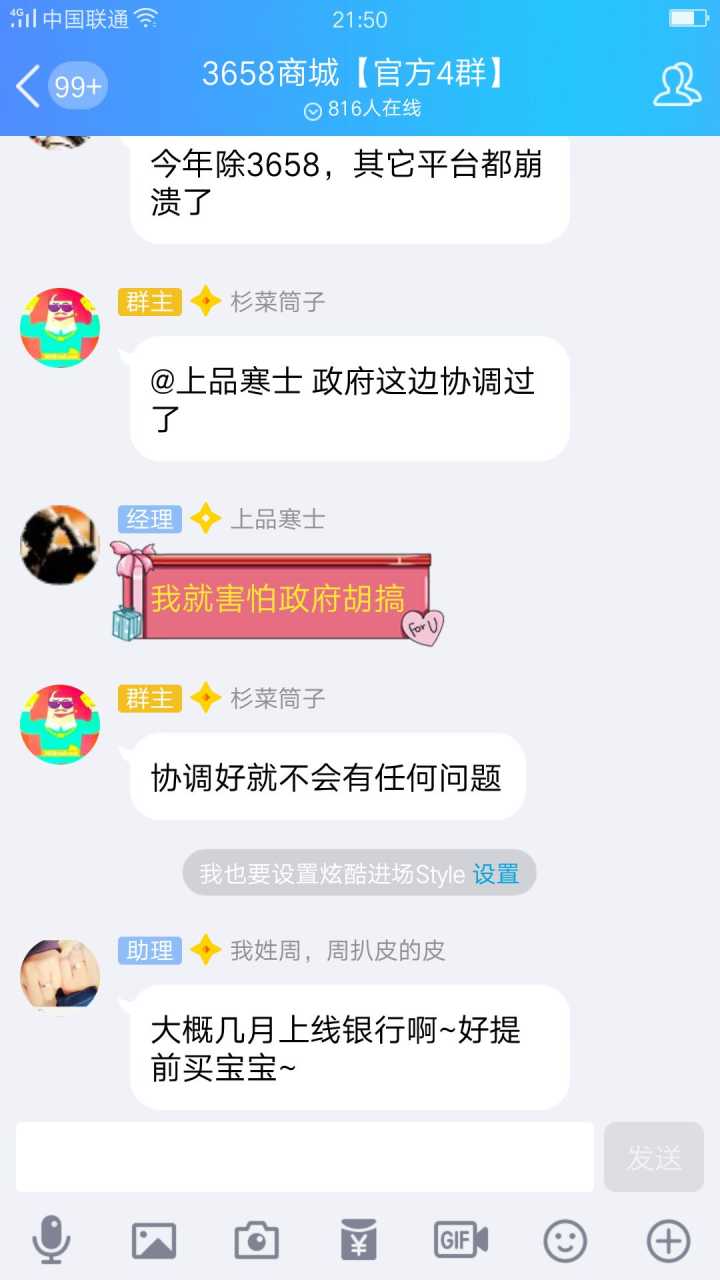This screenshot has height=1280, width=720.
Task: Open the group members profile icon
Action: click(677, 86)
